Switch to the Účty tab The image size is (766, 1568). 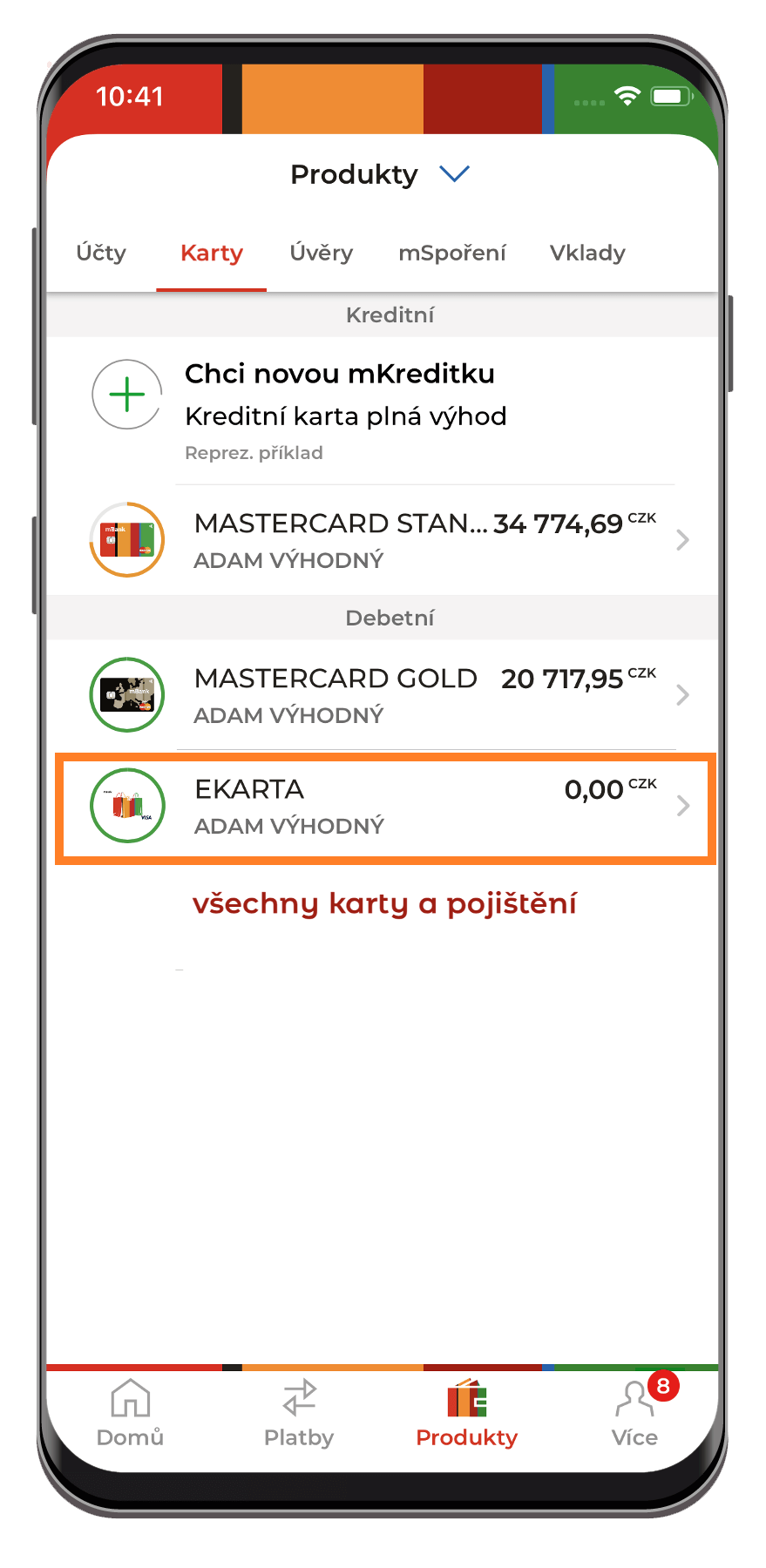[x=101, y=253]
